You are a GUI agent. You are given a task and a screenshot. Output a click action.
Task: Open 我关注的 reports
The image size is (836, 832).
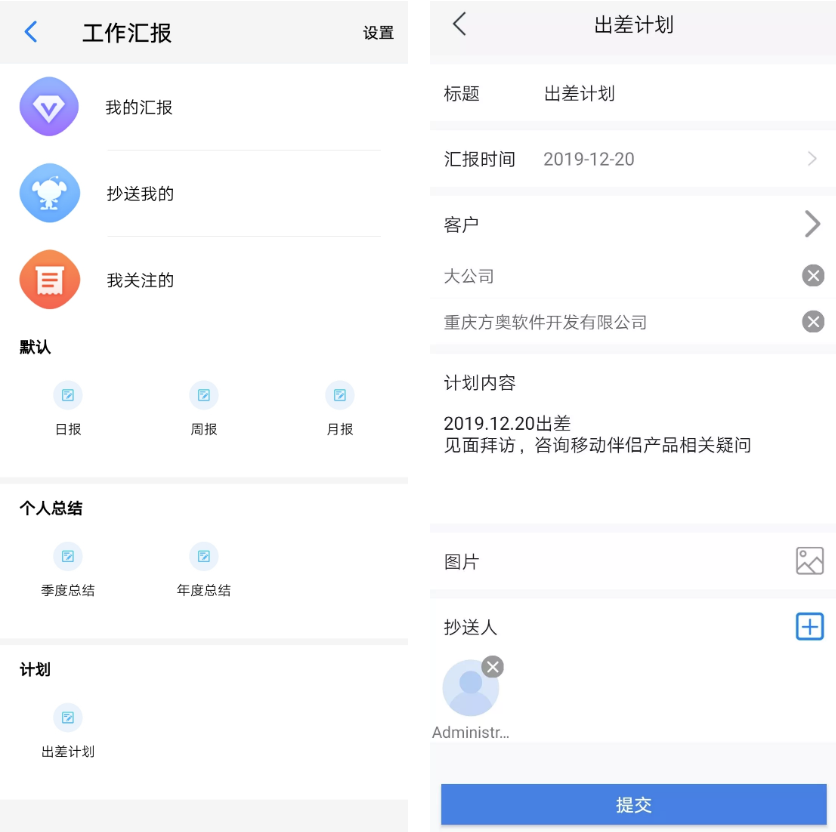pos(140,280)
